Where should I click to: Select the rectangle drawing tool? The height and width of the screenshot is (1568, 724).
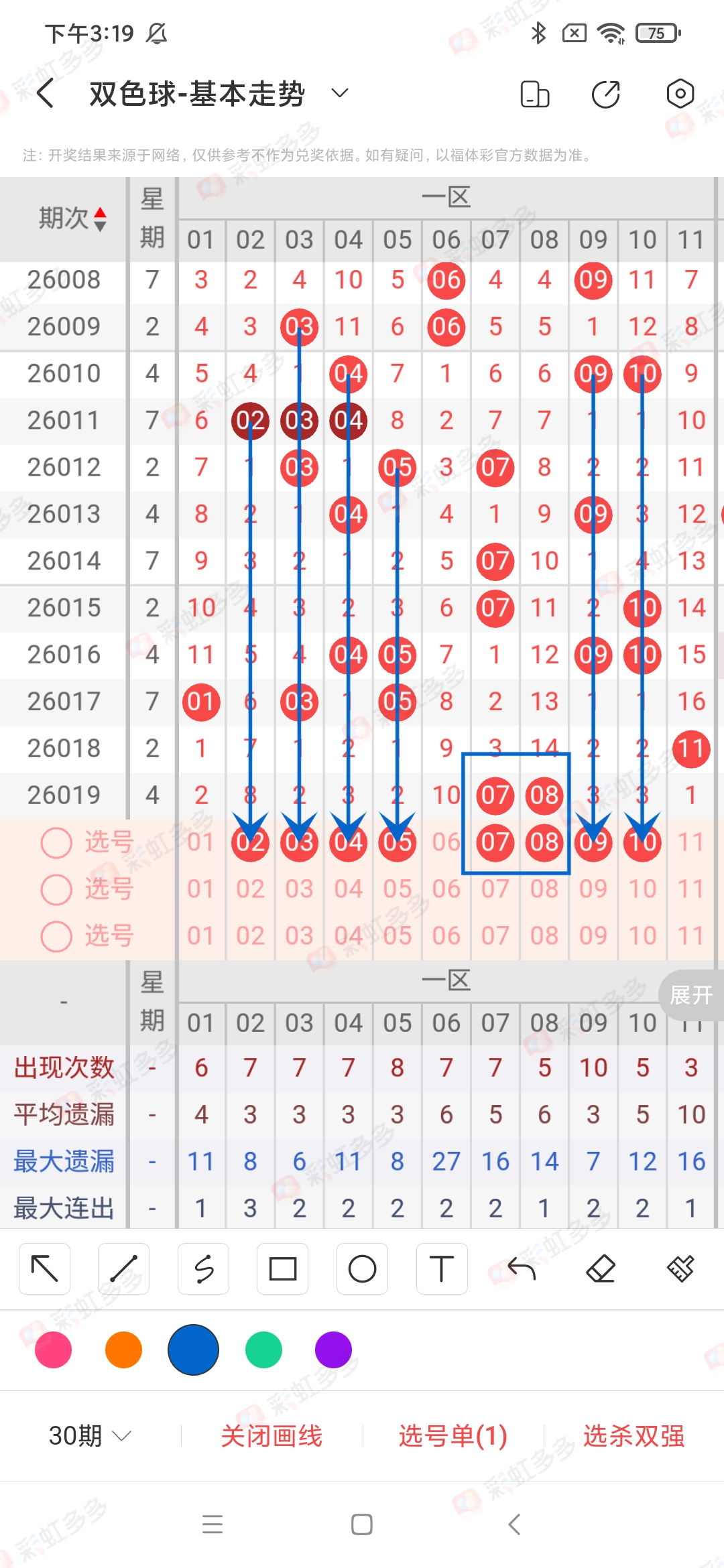[x=282, y=1268]
